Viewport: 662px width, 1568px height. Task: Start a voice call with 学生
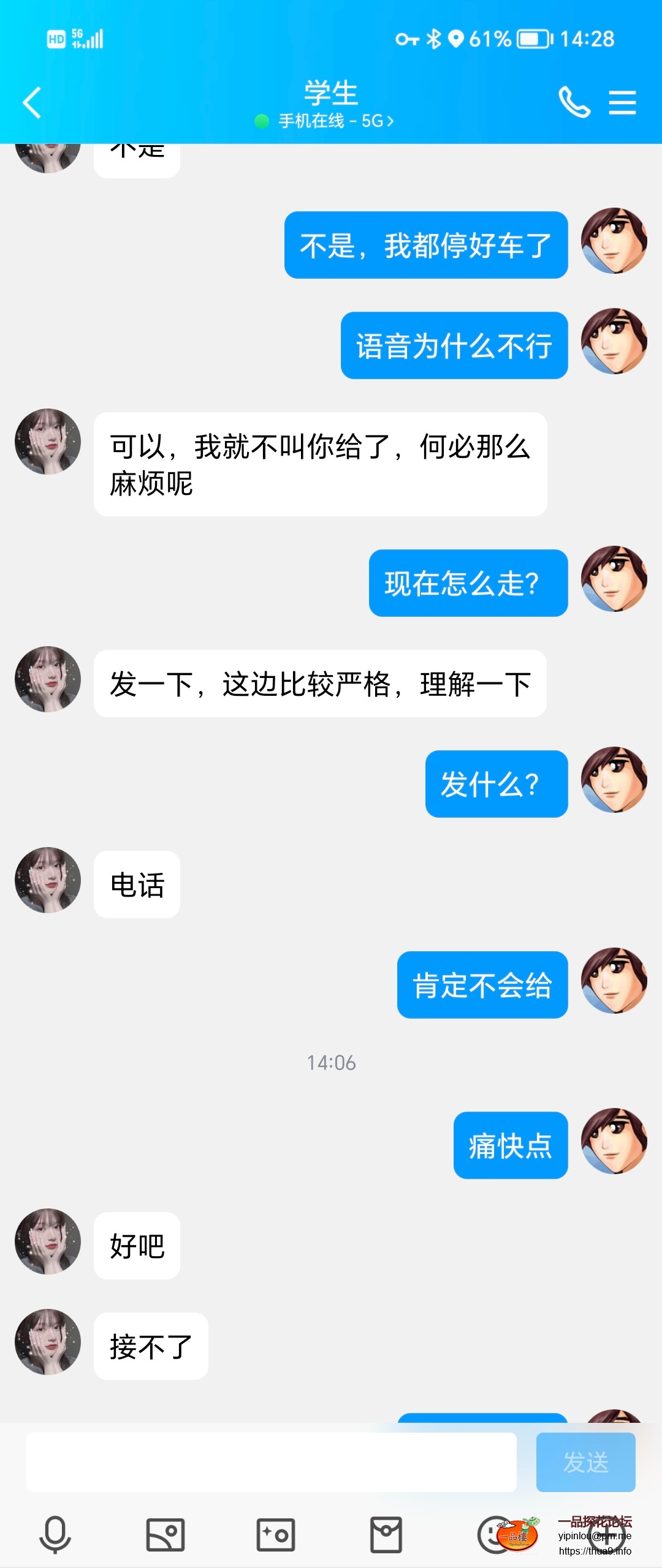574,102
